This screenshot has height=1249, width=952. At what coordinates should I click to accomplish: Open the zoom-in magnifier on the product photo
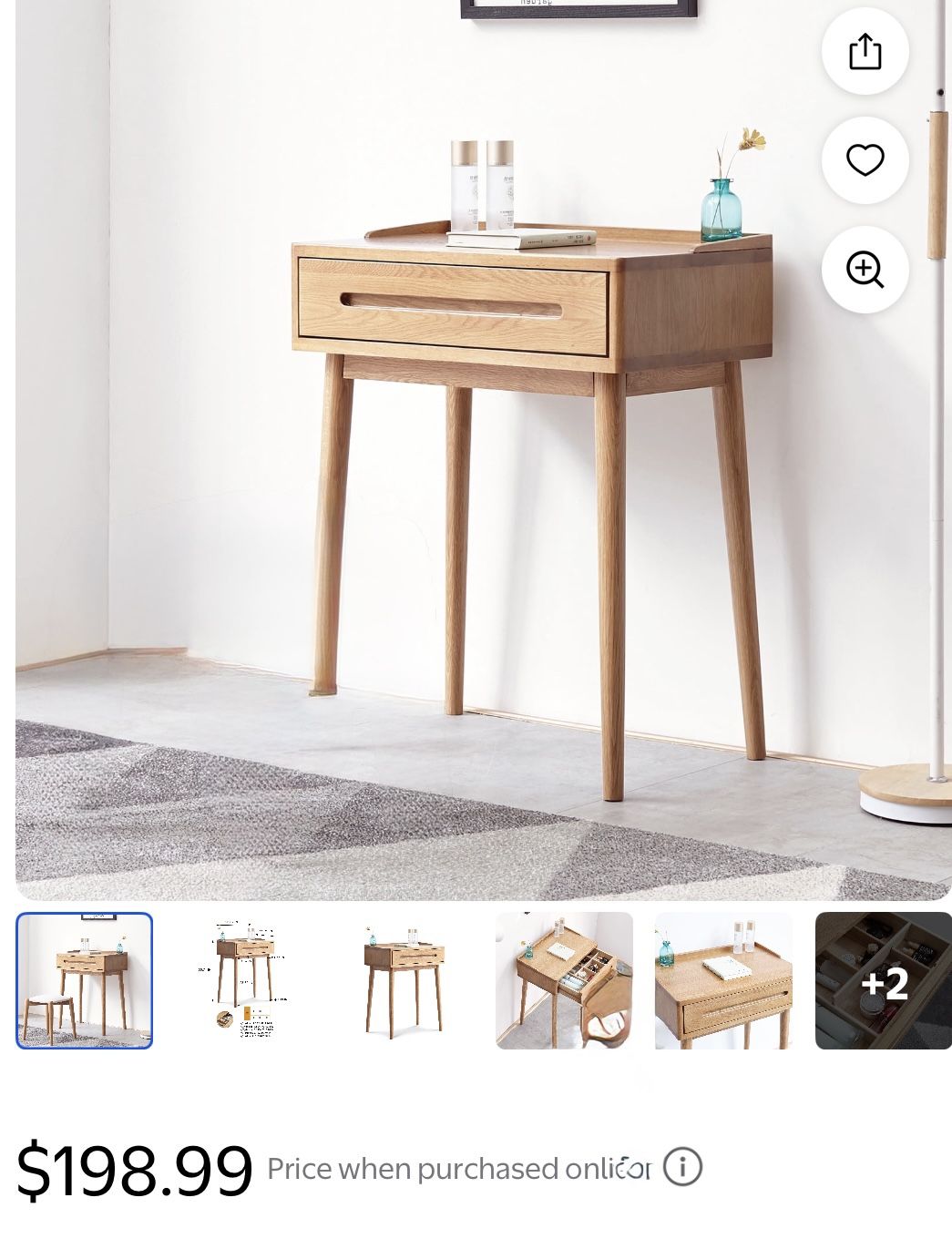click(x=865, y=269)
